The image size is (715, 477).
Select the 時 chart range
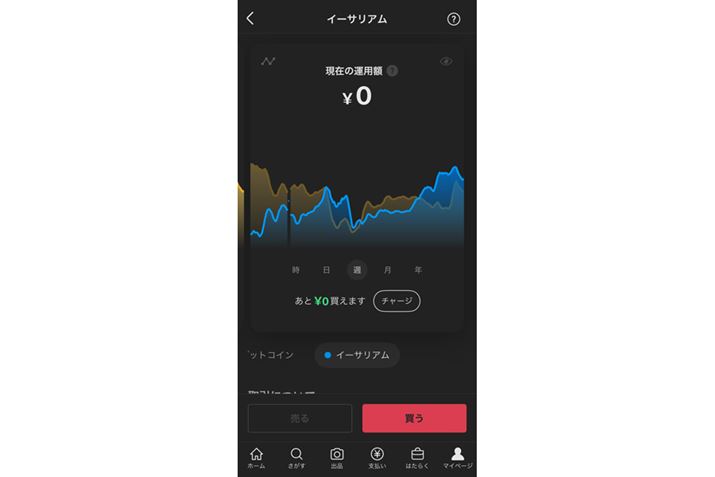296,270
